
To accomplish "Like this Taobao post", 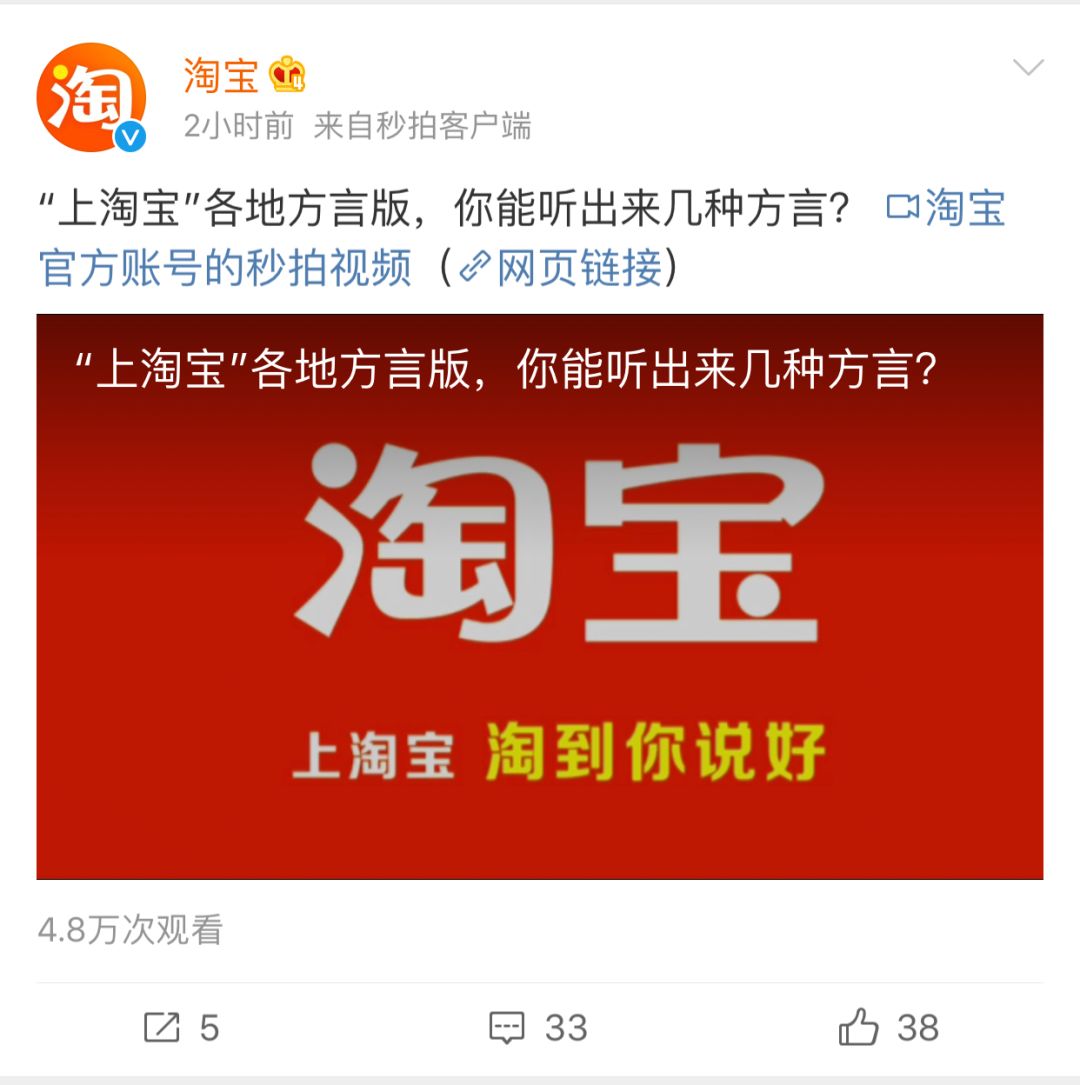I will tap(888, 1027).
